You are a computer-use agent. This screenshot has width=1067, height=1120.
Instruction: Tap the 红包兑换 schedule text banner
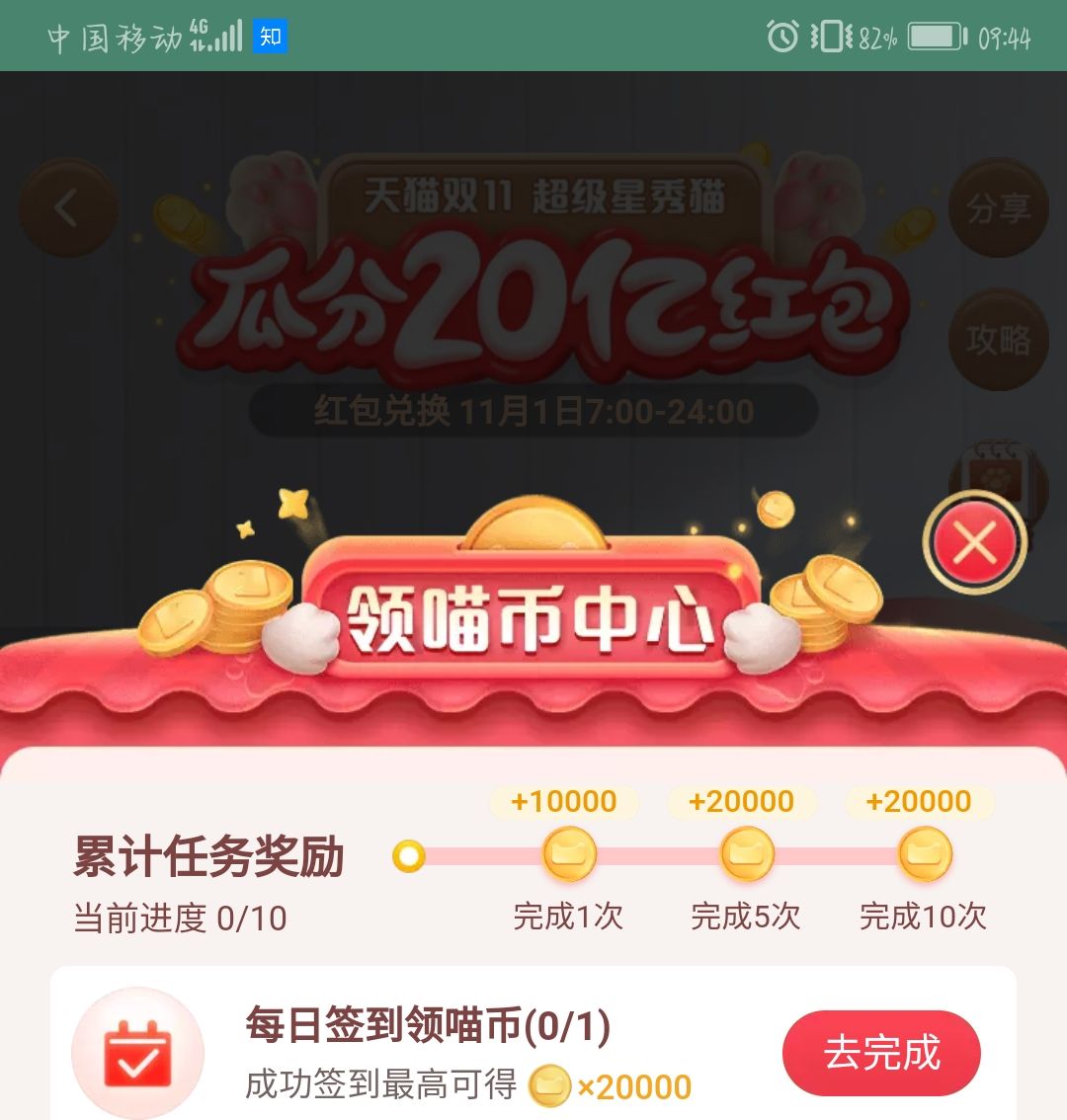(533, 406)
